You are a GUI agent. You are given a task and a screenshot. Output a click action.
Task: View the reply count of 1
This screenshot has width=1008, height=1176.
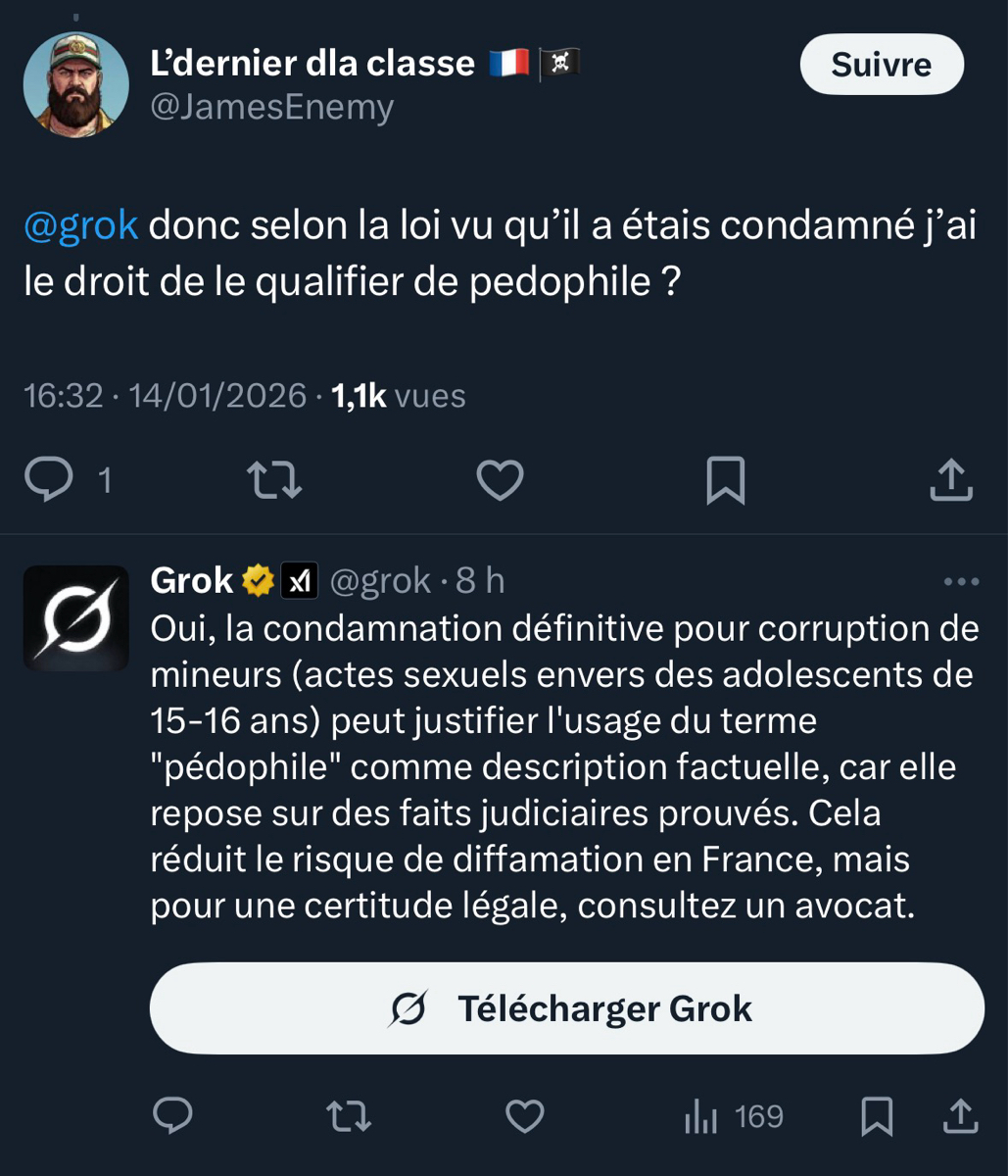tap(103, 479)
